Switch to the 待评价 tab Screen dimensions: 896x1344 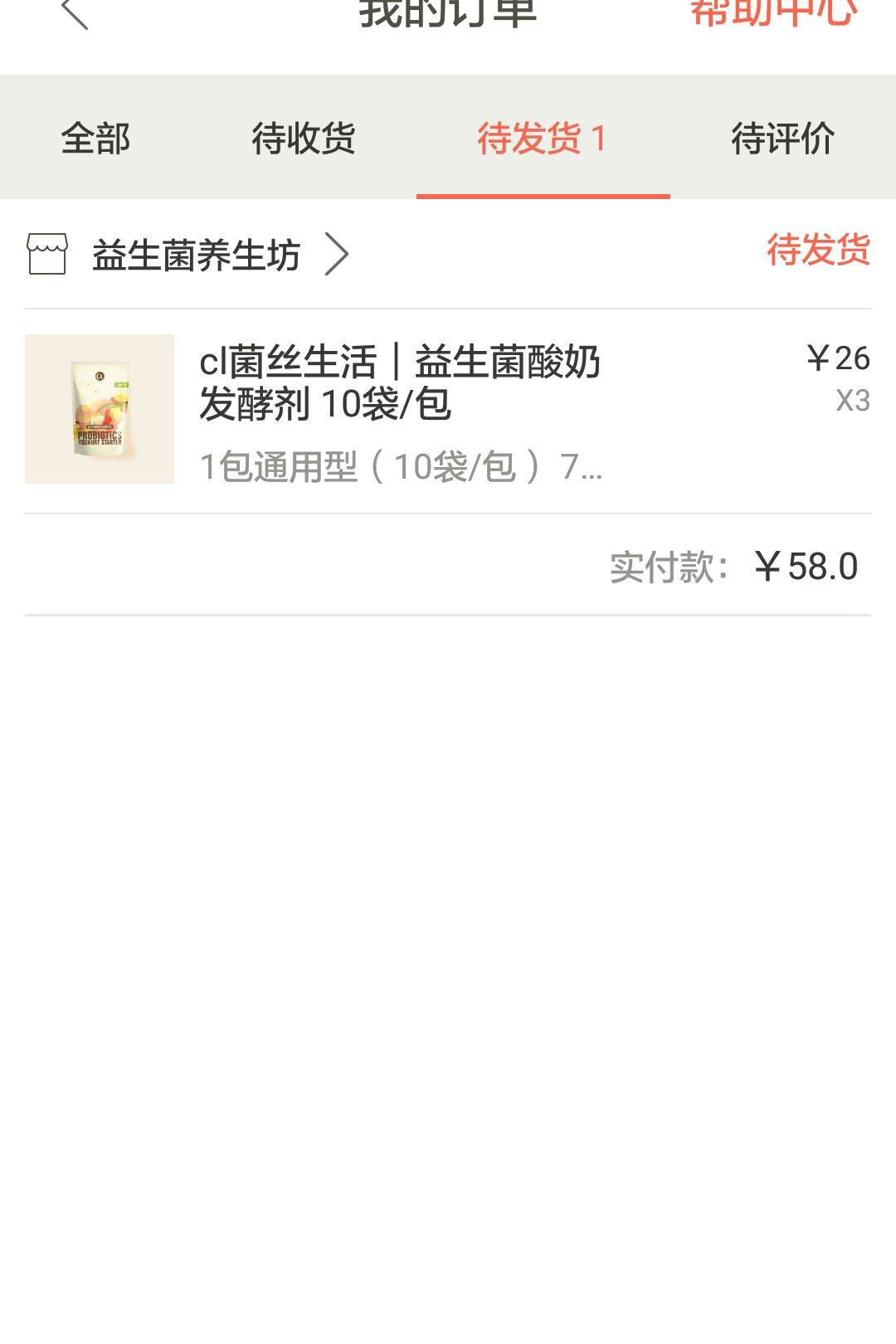(x=782, y=138)
